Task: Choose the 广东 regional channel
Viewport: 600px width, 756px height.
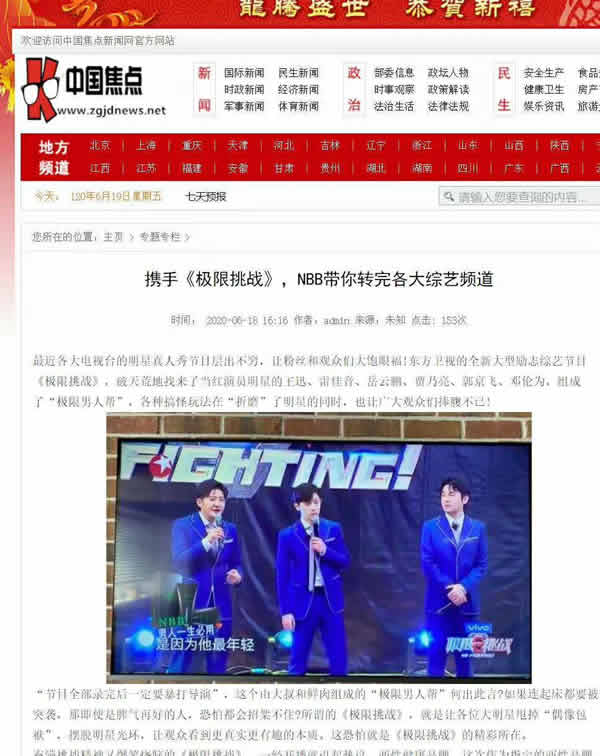Action: pos(514,168)
